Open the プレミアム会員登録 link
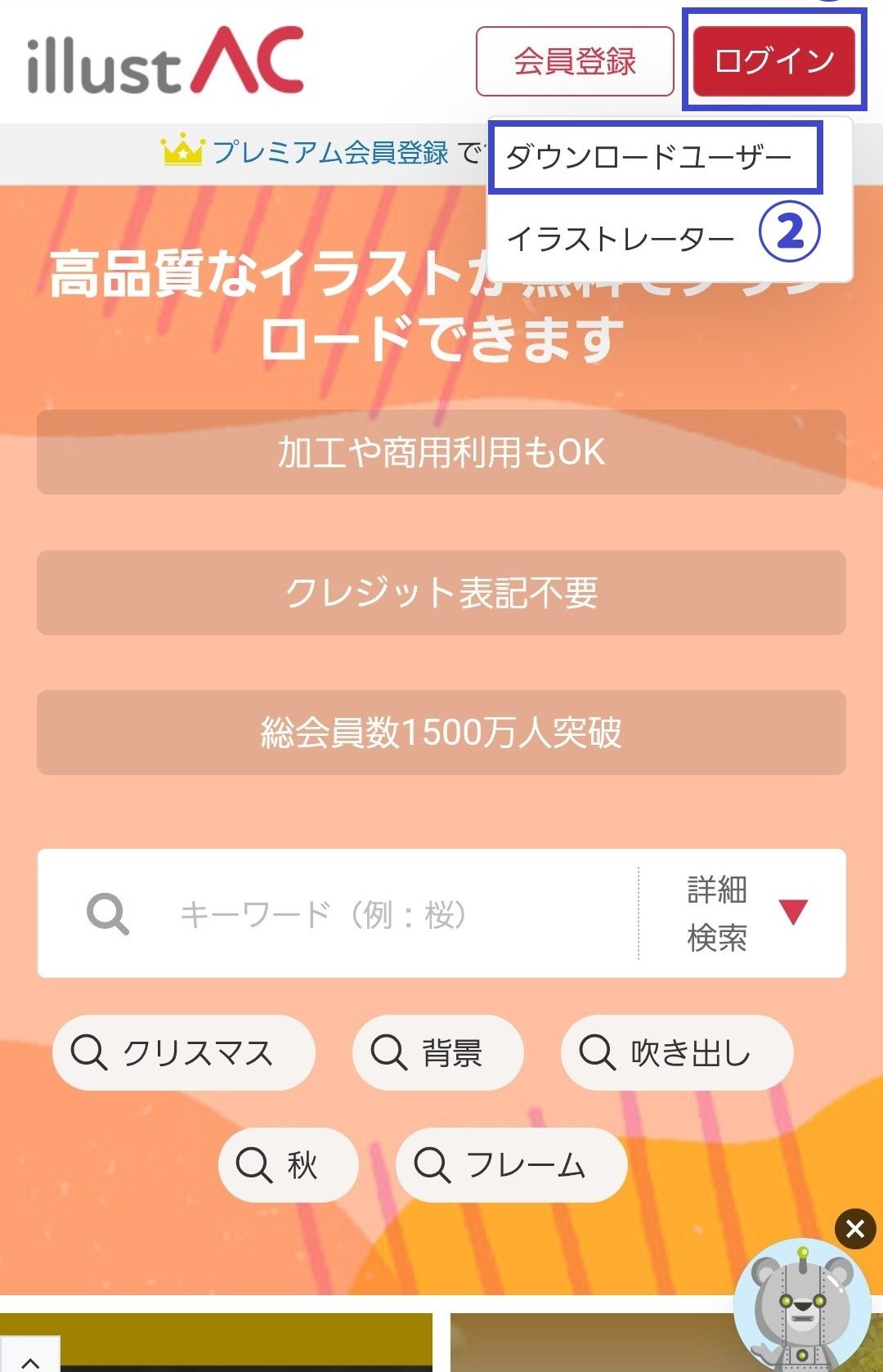This screenshot has height=1372, width=883. 329,152
